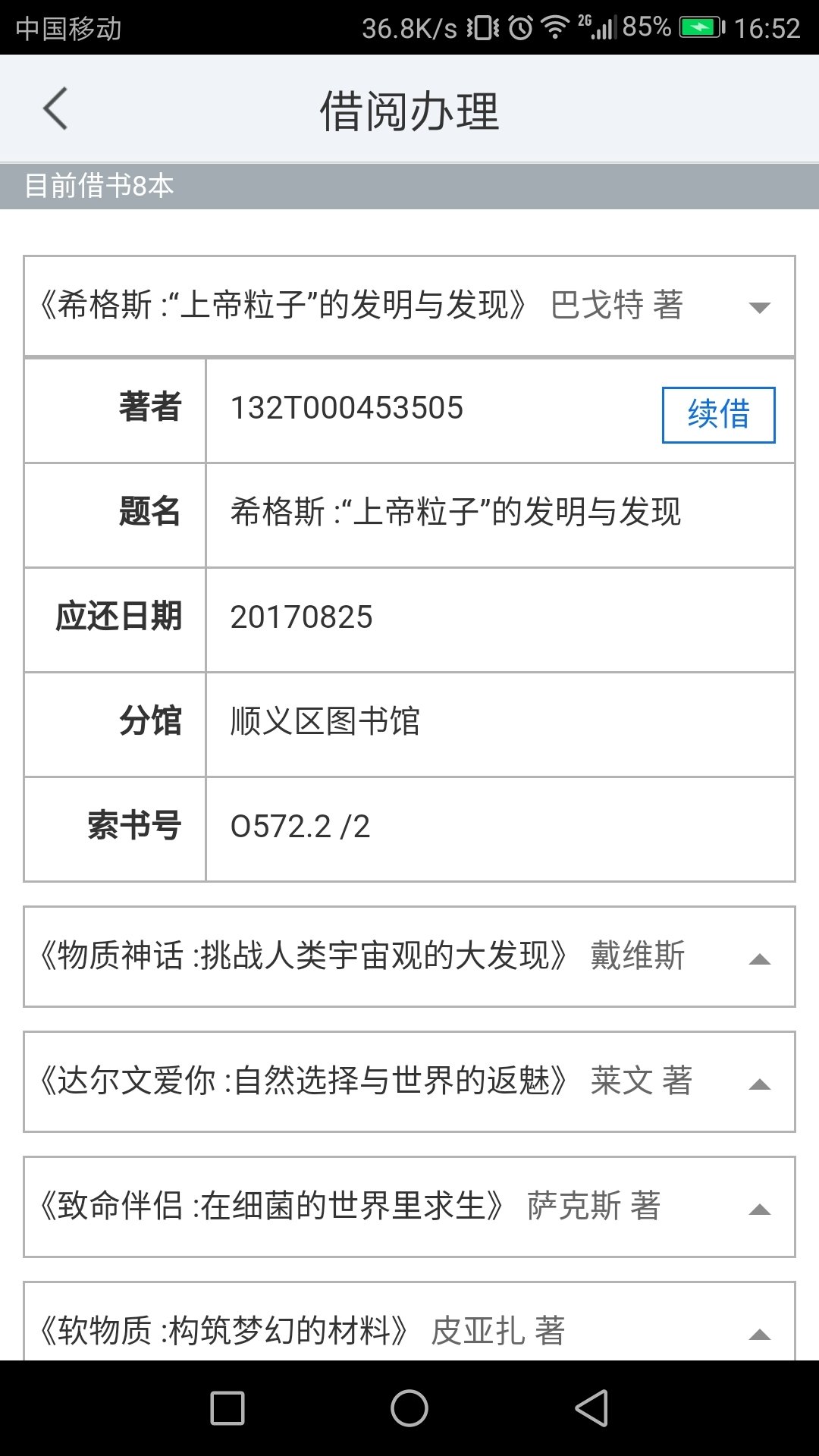Viewport: 819px width, 1456px height.
Task: Tap the 目前借书8本 header bar
Action: (x=99, y=184)
